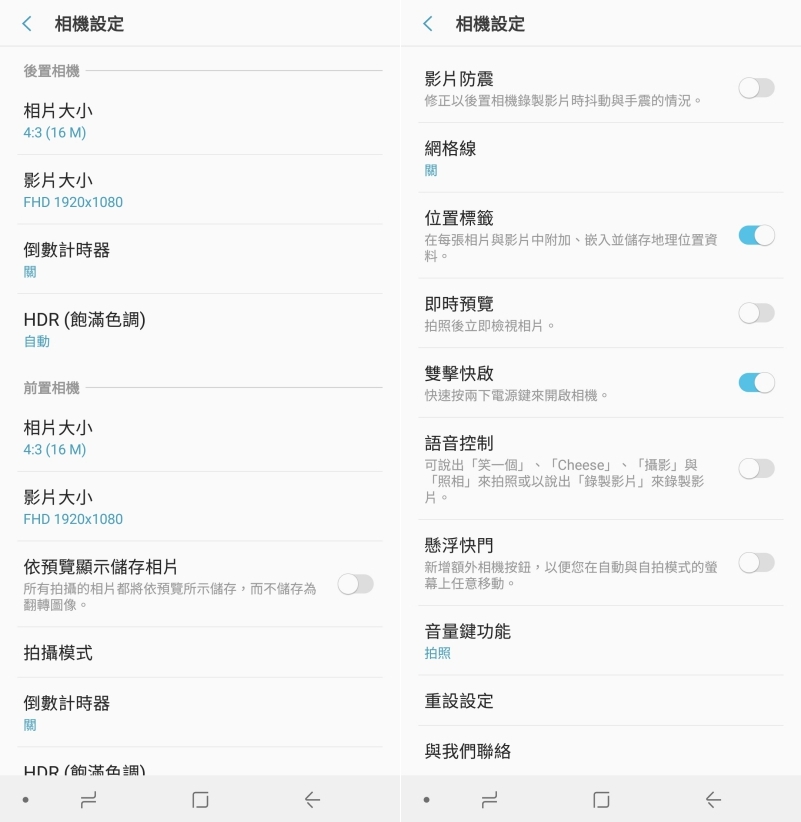This screenshot has height=822, width=801.
Task: Toggle 依預覽顯示儲存相片 switch
Action: [355, 584]
